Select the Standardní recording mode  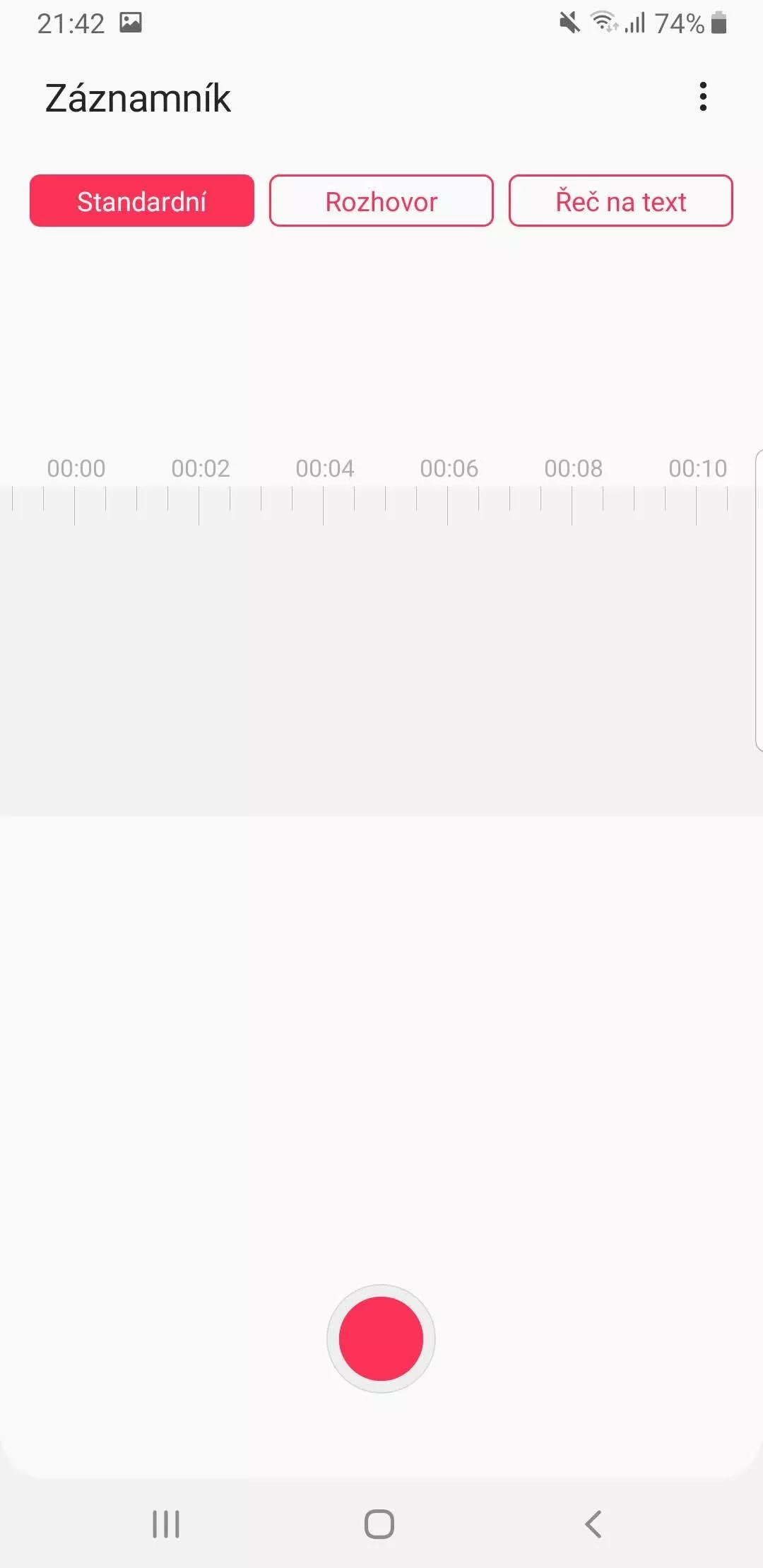142,201
